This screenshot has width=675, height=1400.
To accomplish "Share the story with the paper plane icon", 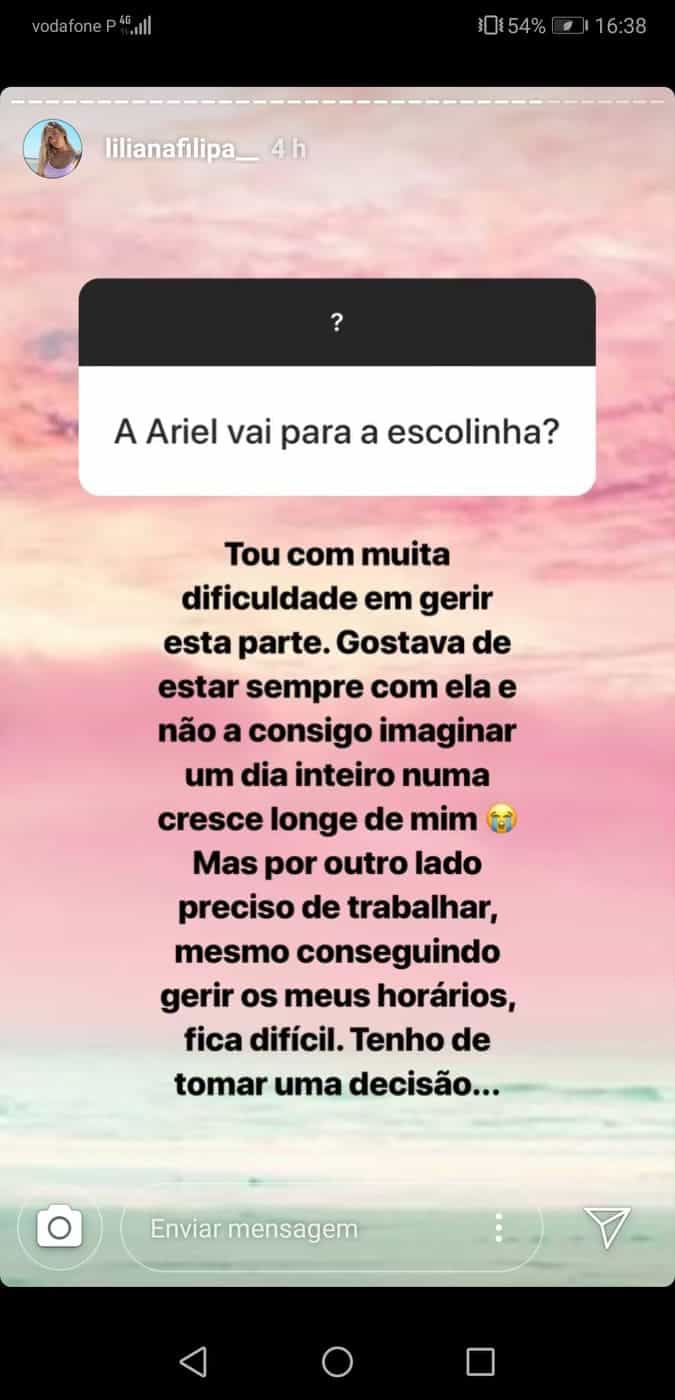I will click(x=607, y=1227).
